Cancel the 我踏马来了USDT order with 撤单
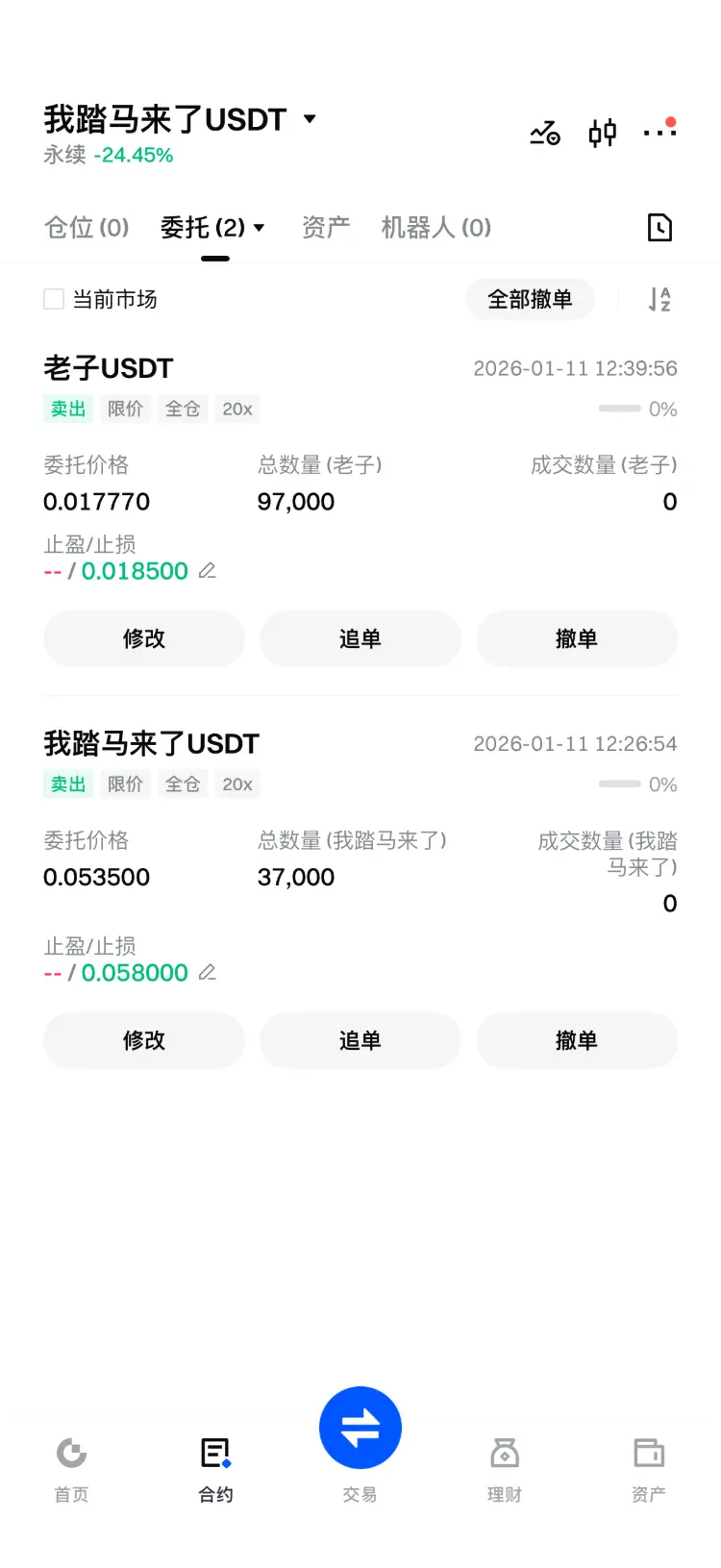This screenshot has width=721, height=1568. 577,1040
